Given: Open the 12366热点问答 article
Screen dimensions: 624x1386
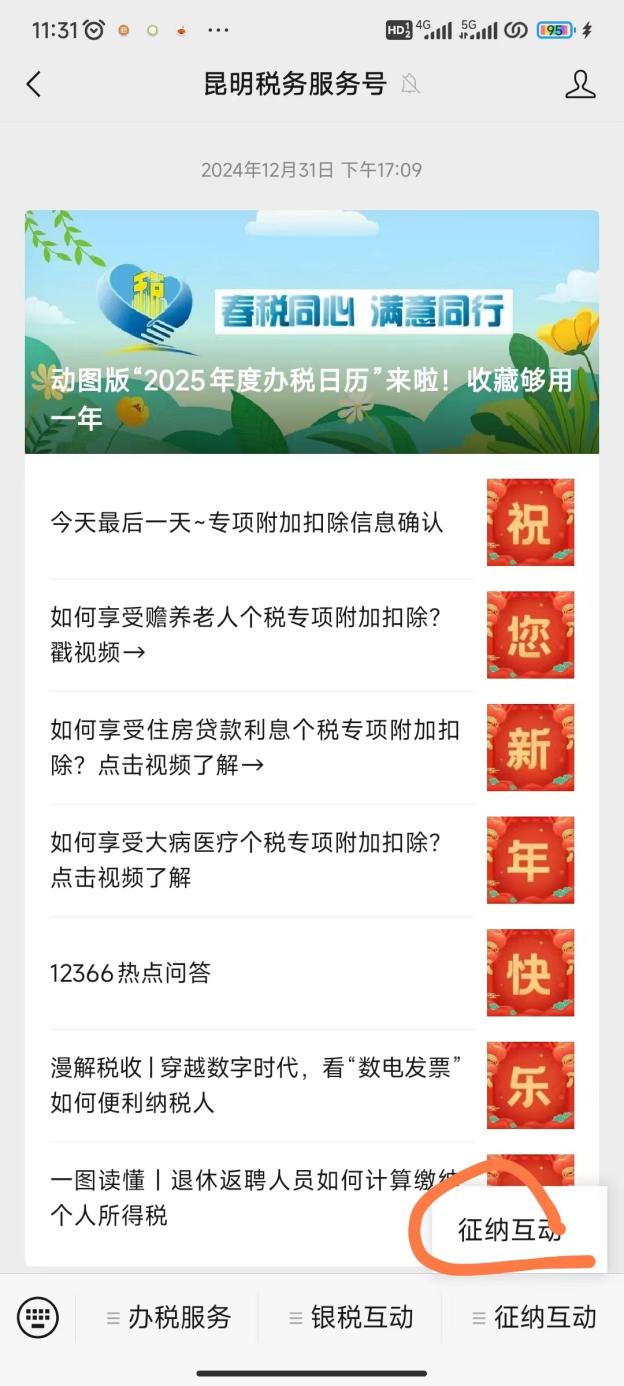Looking at the screenshot, I should pos(131,973).
